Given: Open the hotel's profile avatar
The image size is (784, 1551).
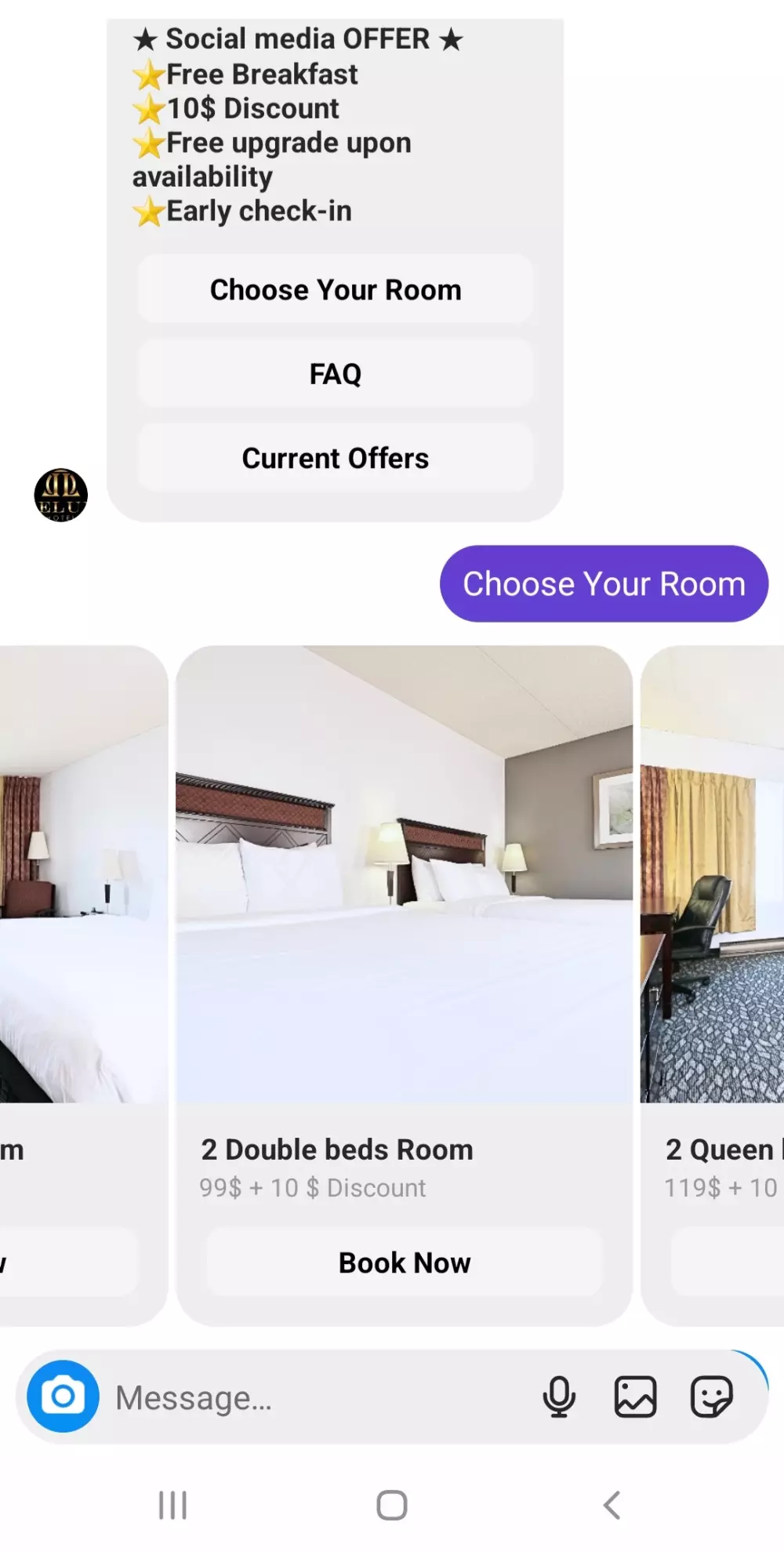Looking at the screenshot, I should point(61,495).
